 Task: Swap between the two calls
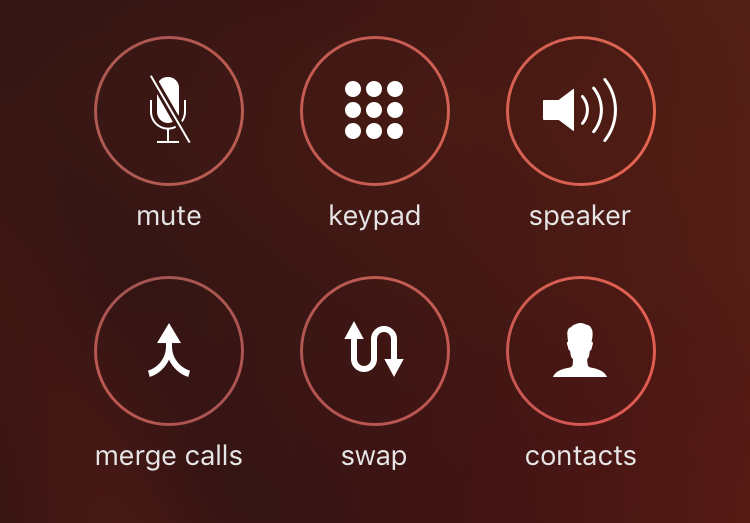[x=374, y=350]
